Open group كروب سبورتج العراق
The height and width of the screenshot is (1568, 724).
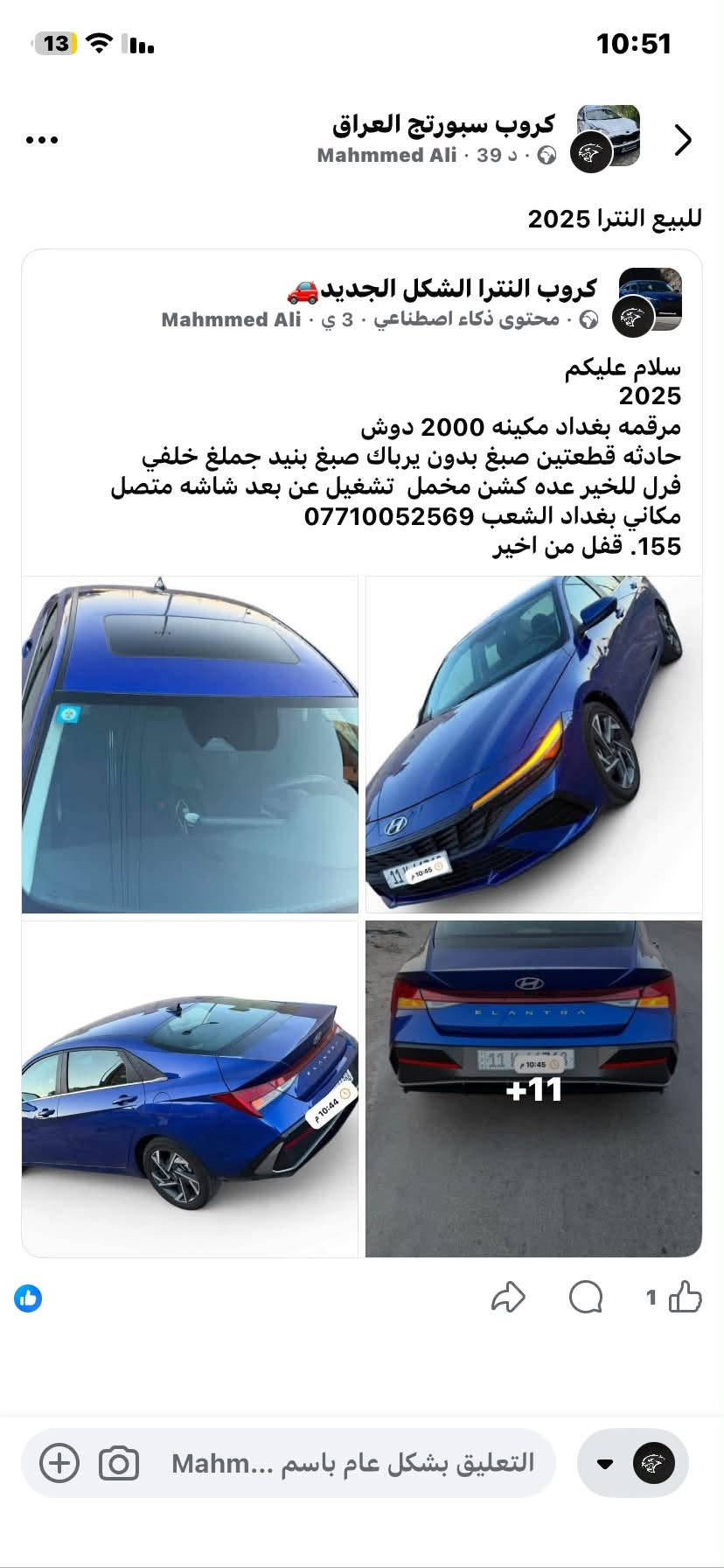443,124
